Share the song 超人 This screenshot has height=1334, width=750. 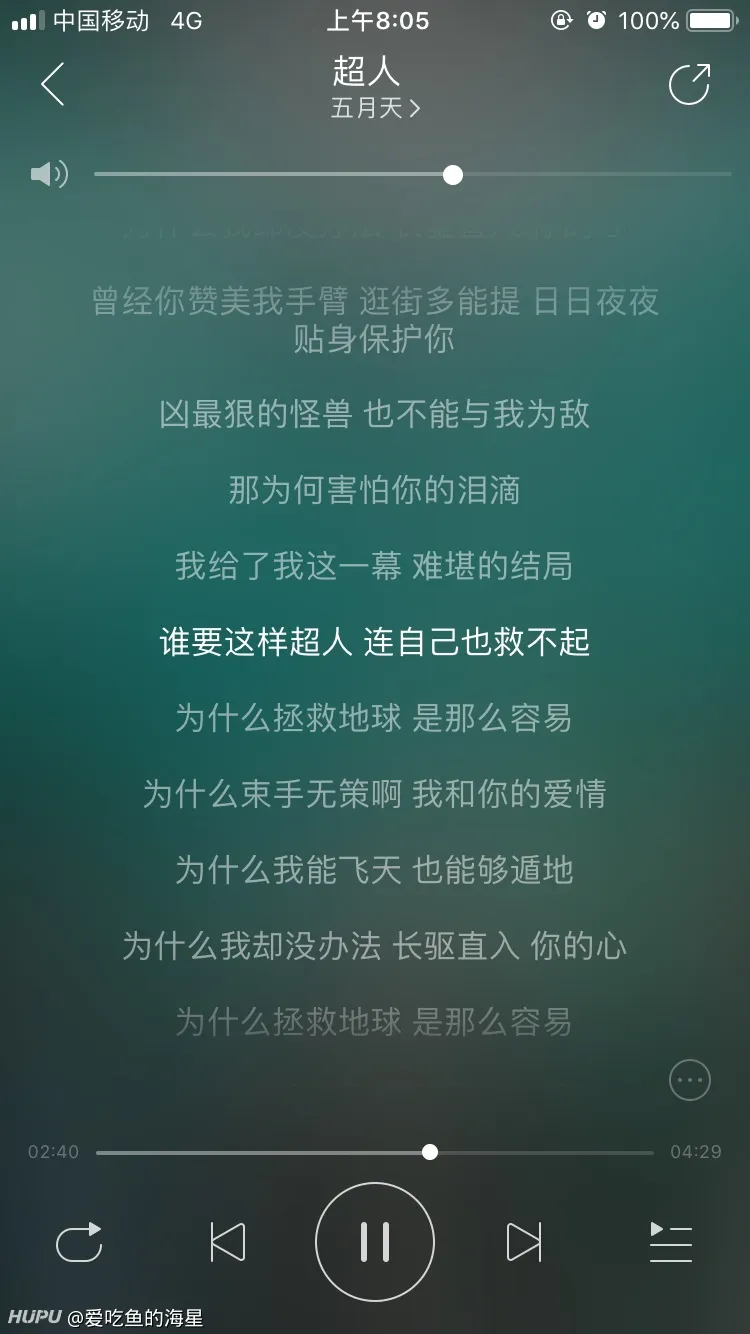tap(689, 84)
